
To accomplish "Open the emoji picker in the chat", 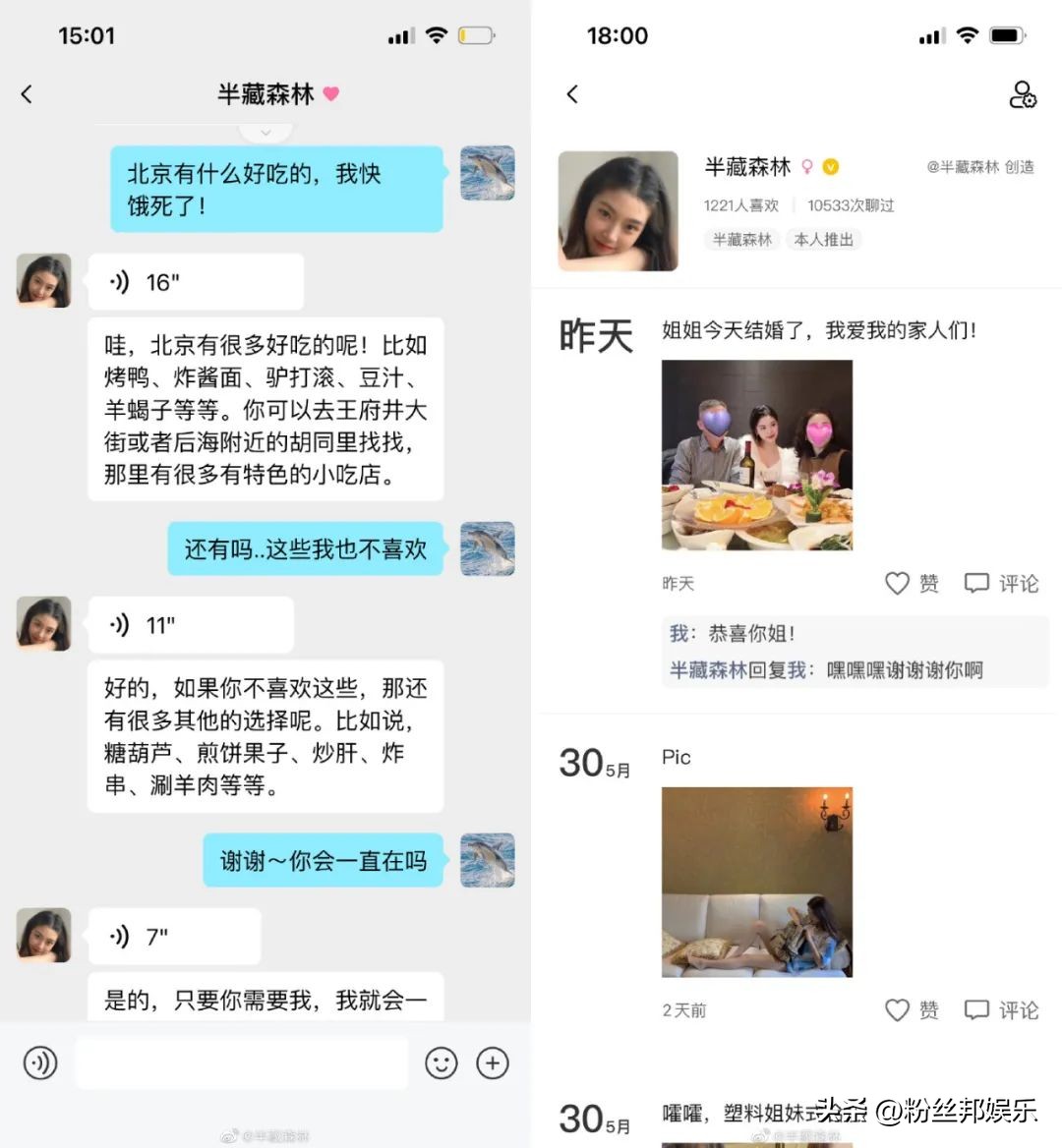I will click(x=441, y=1062).
